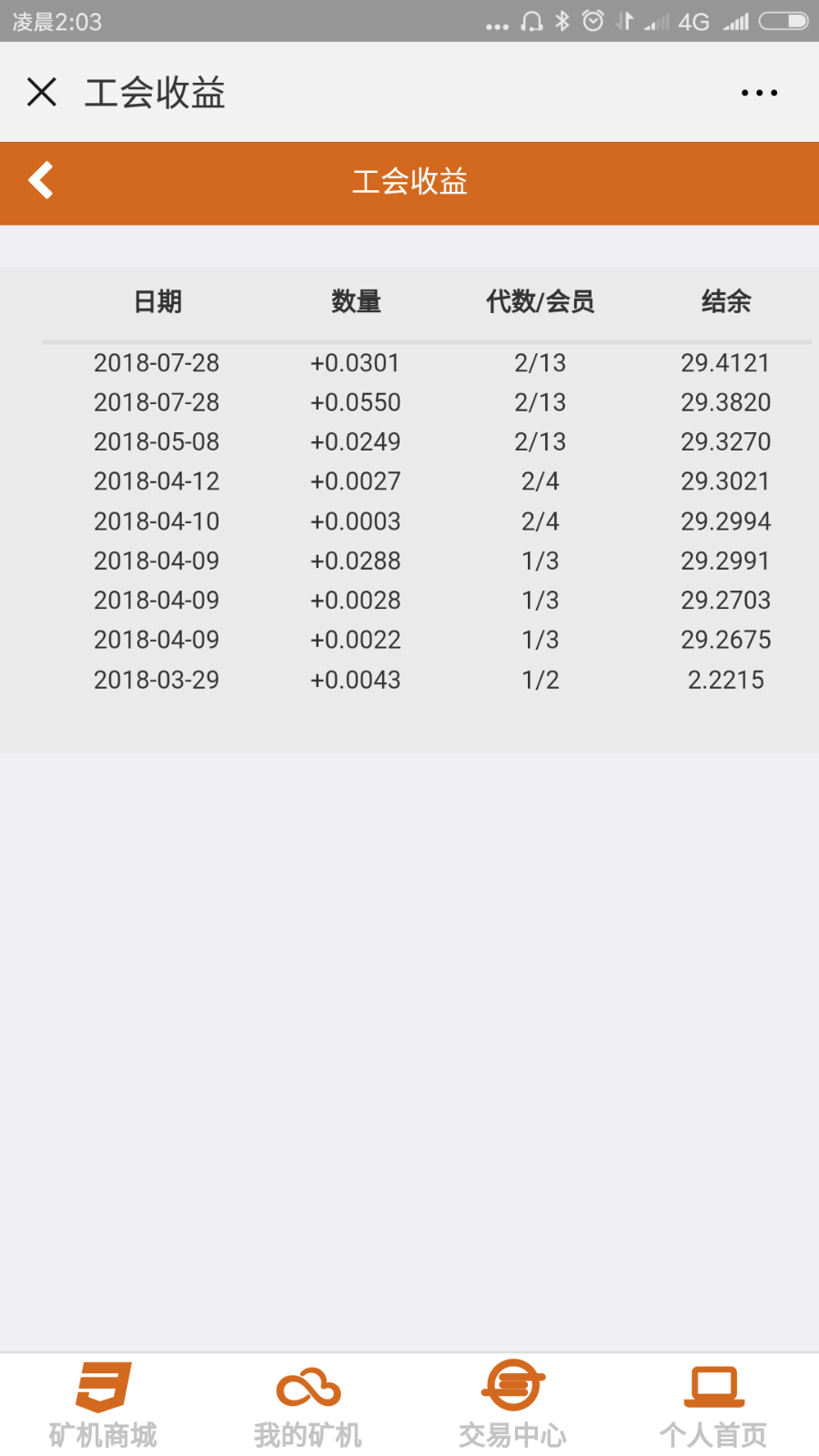The height and width of the screenshot is (1456, 819).
Task: Close the 工会收益 web page
Action: pyautogui.click(x=42, y=92)
